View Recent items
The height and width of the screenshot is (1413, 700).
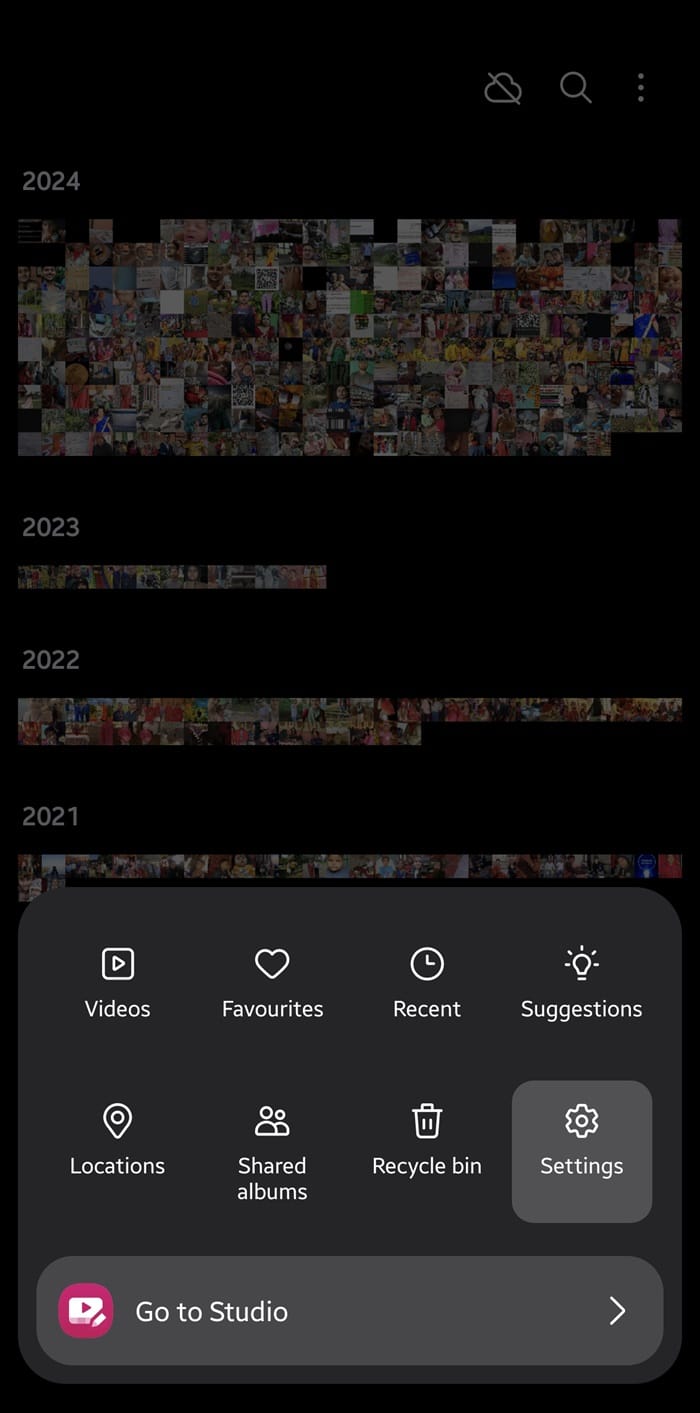(x=427, y=984)
